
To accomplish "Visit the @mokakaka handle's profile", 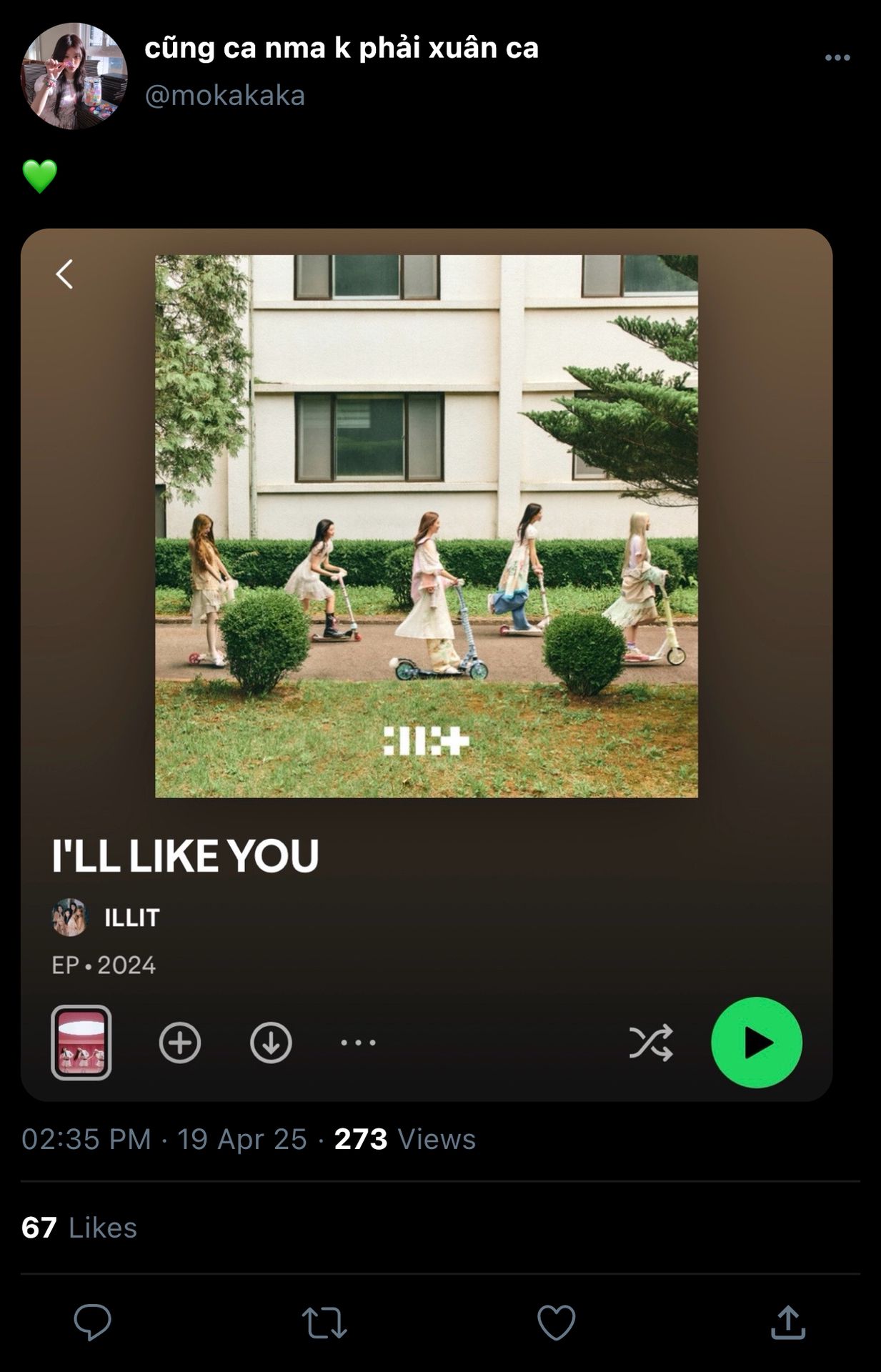I will pos(224,95).
